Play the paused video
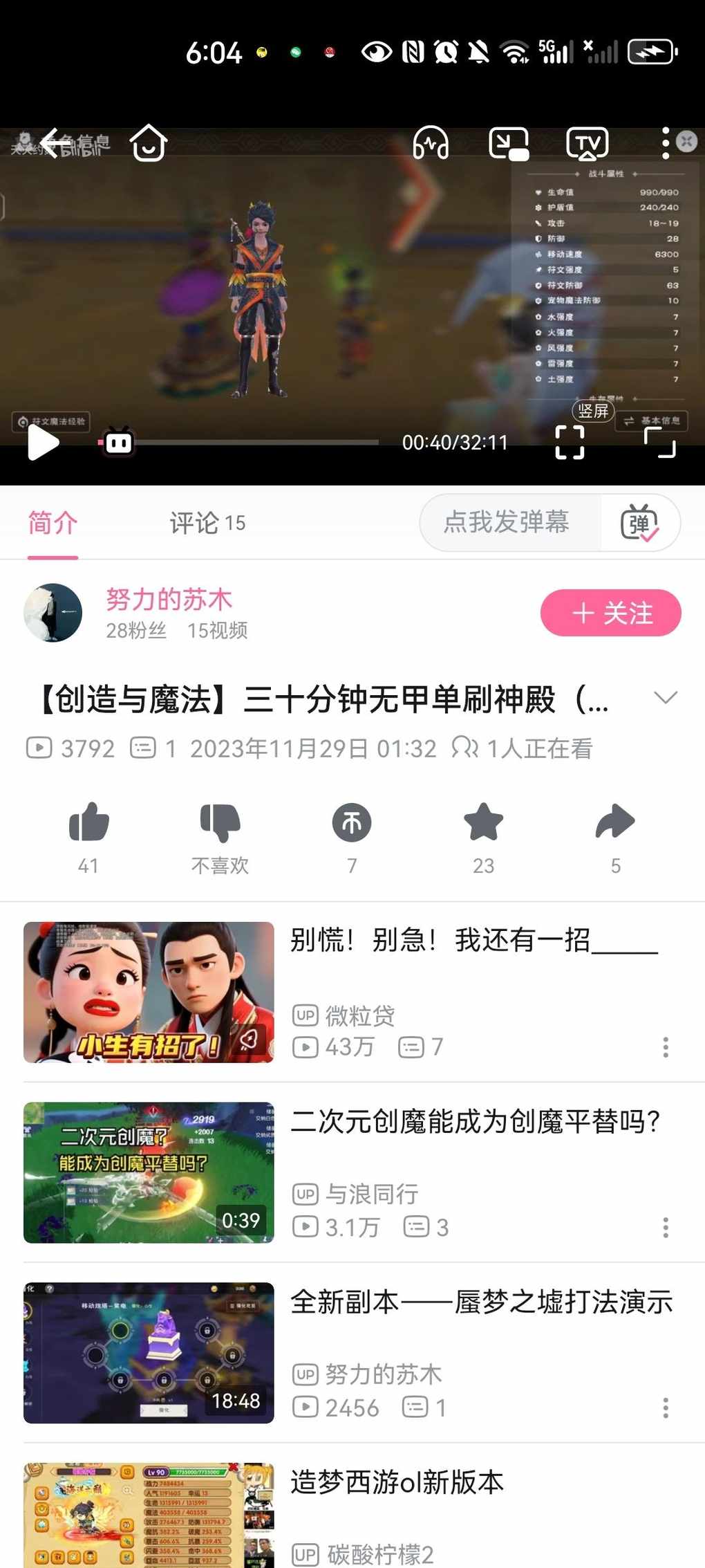 43,443
